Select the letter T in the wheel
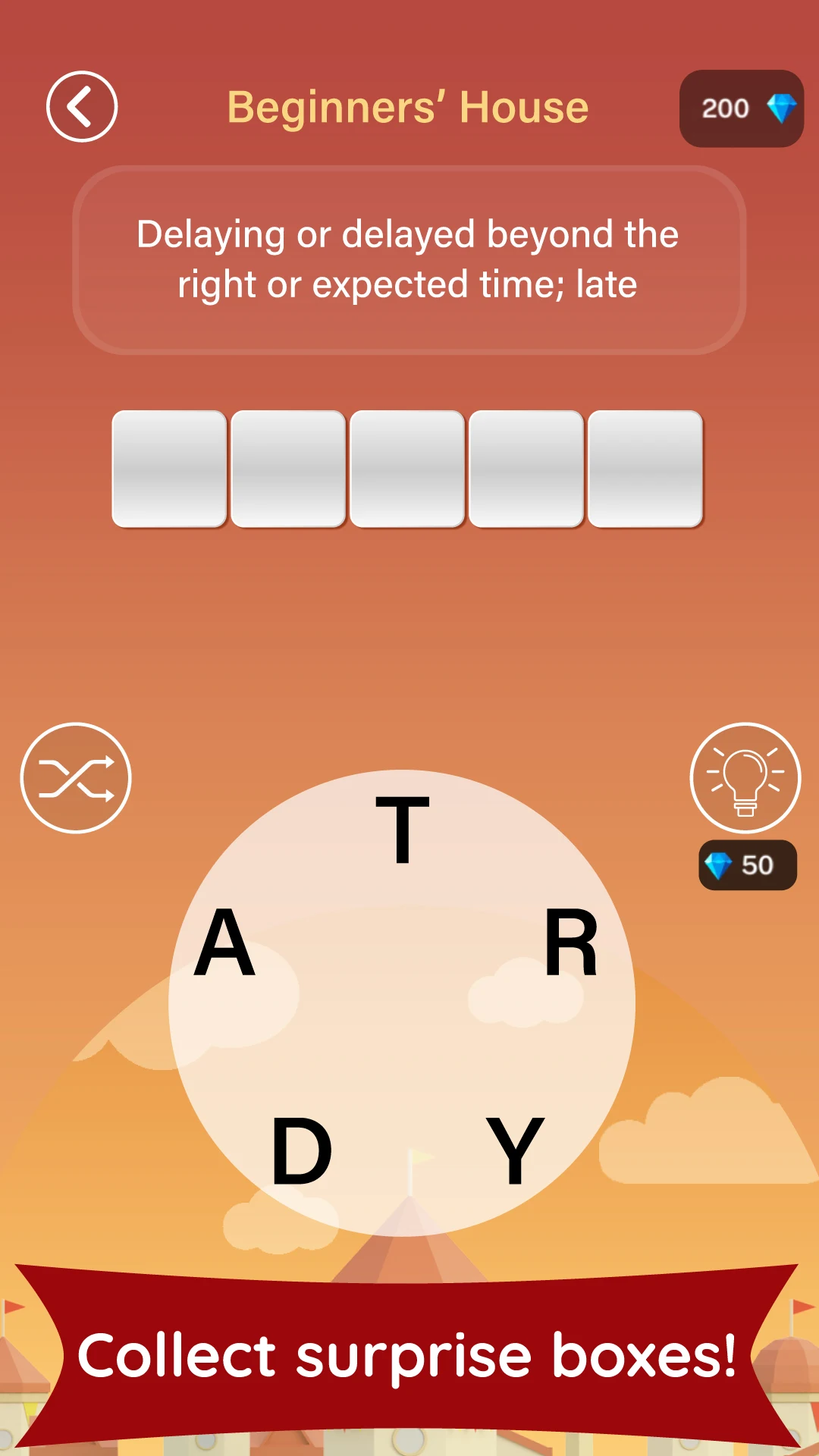 point(403,830)
